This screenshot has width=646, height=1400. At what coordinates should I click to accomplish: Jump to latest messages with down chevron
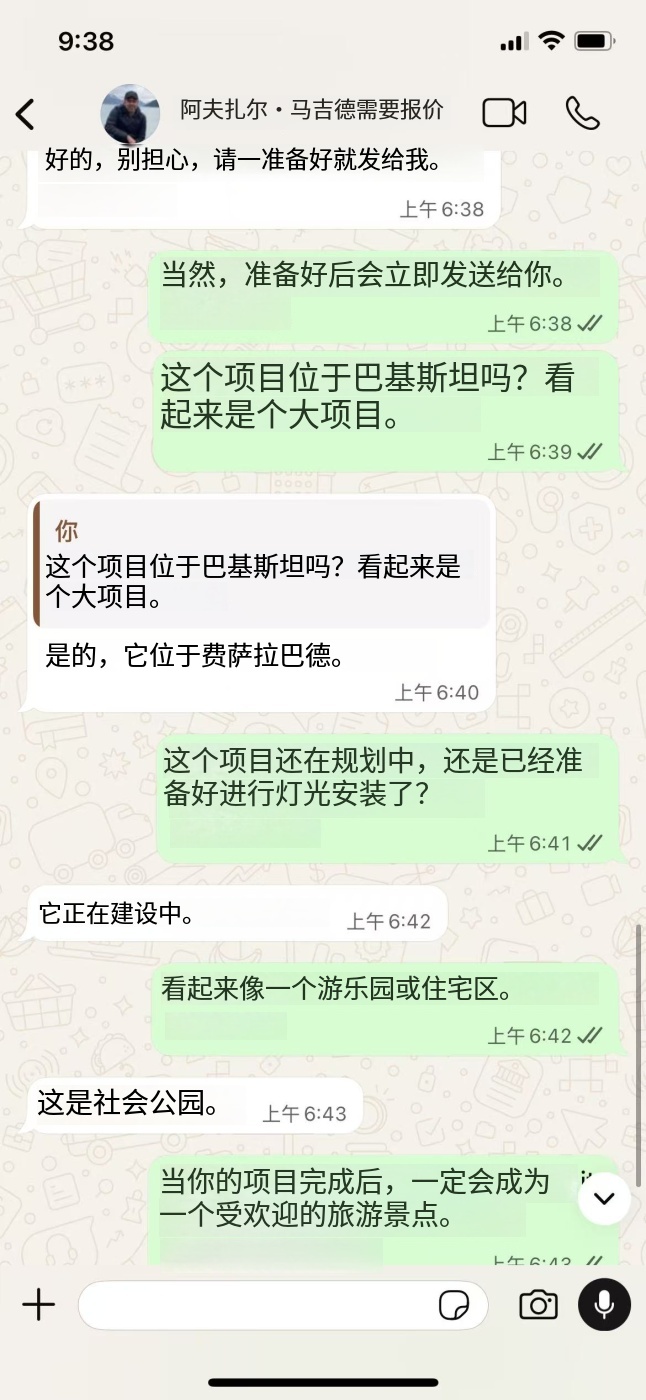click(604, 1198)
